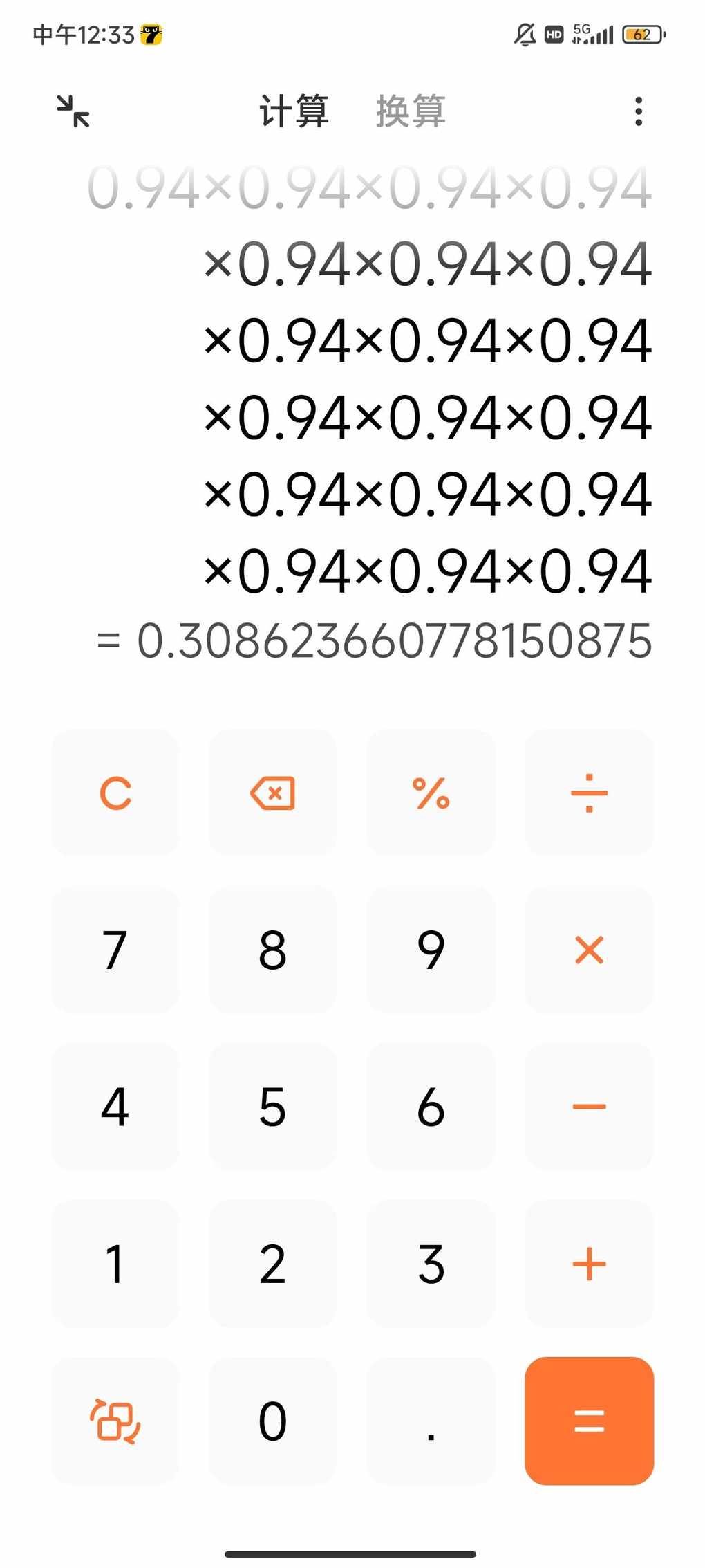Toggle the scientific keypad switch icon

[115, 1421]
